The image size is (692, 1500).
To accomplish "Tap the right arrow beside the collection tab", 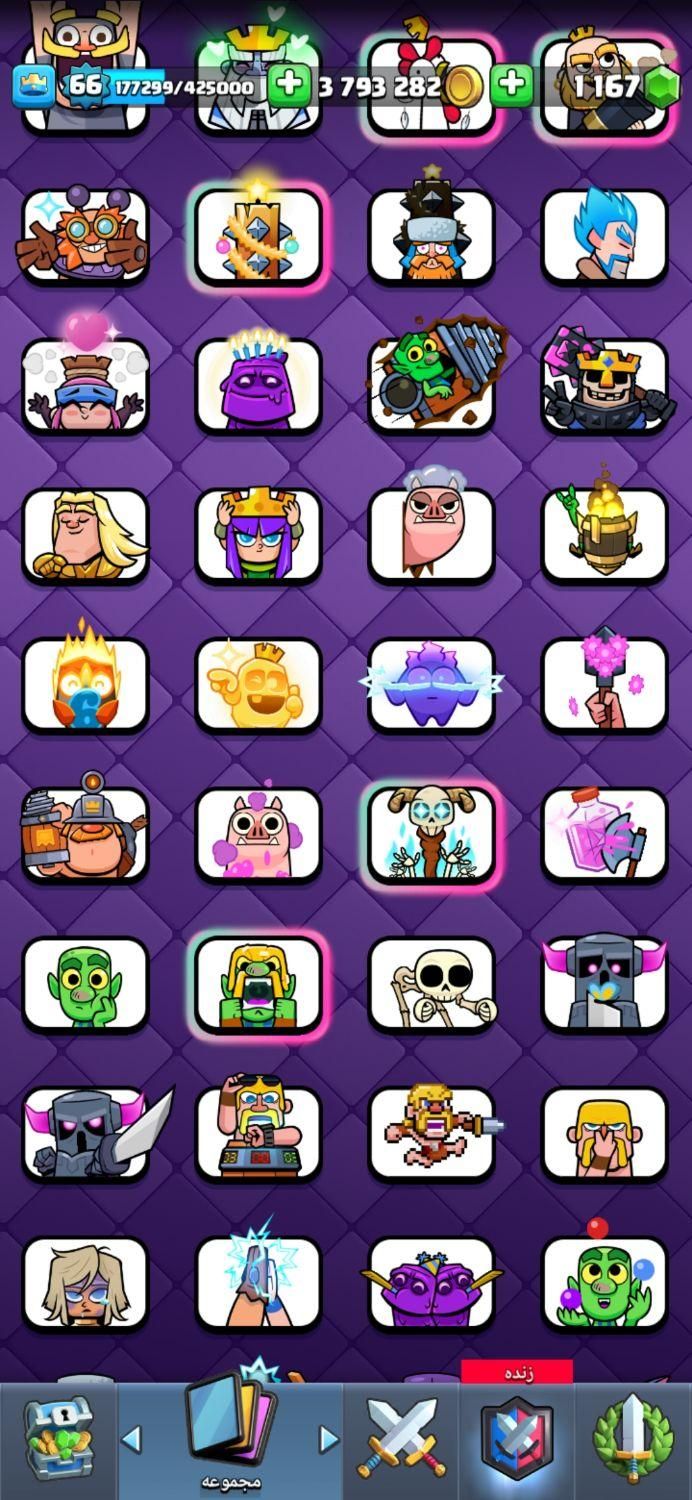I will click(x=328, y=1440).
